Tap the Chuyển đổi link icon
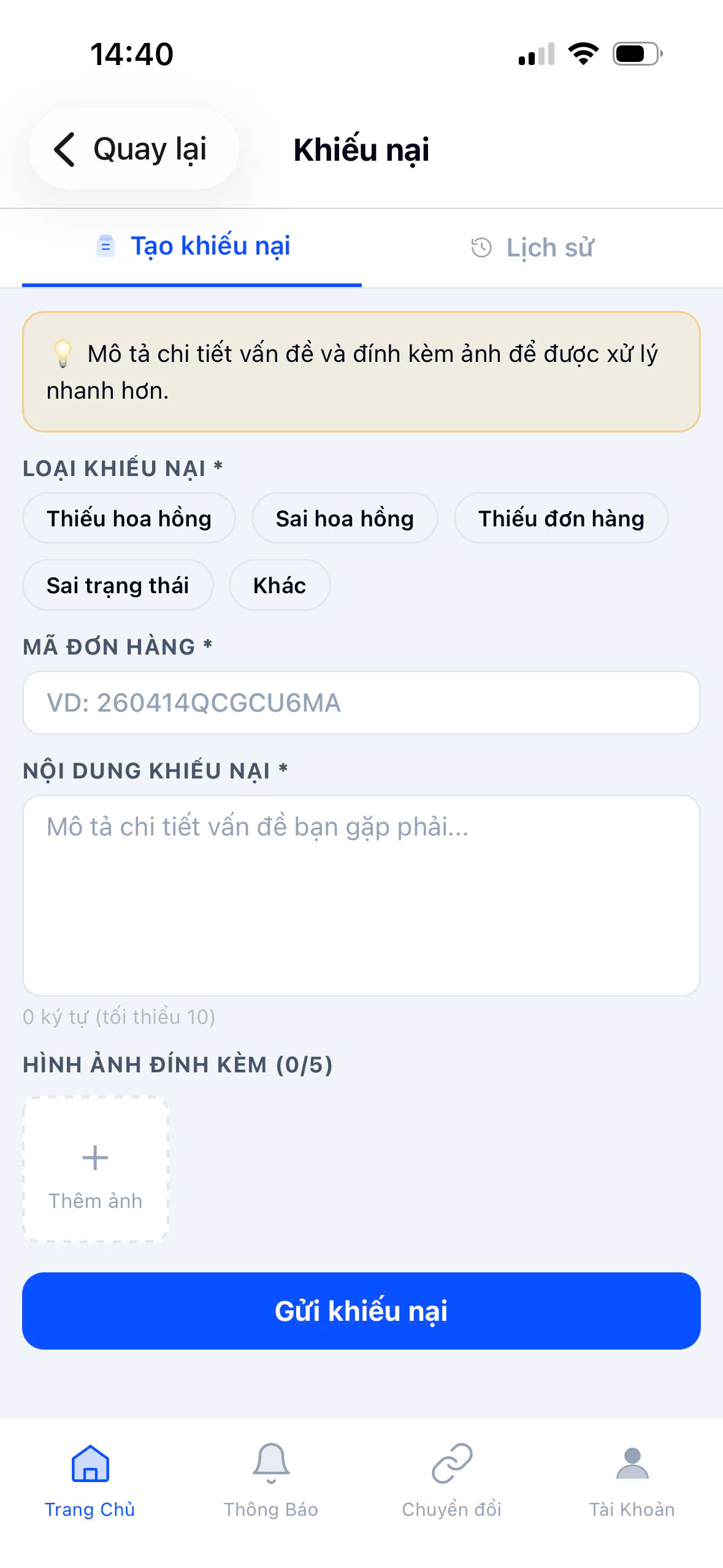Image resolution: width=723 pixels, height=1568 pixels. point(451,1463)
